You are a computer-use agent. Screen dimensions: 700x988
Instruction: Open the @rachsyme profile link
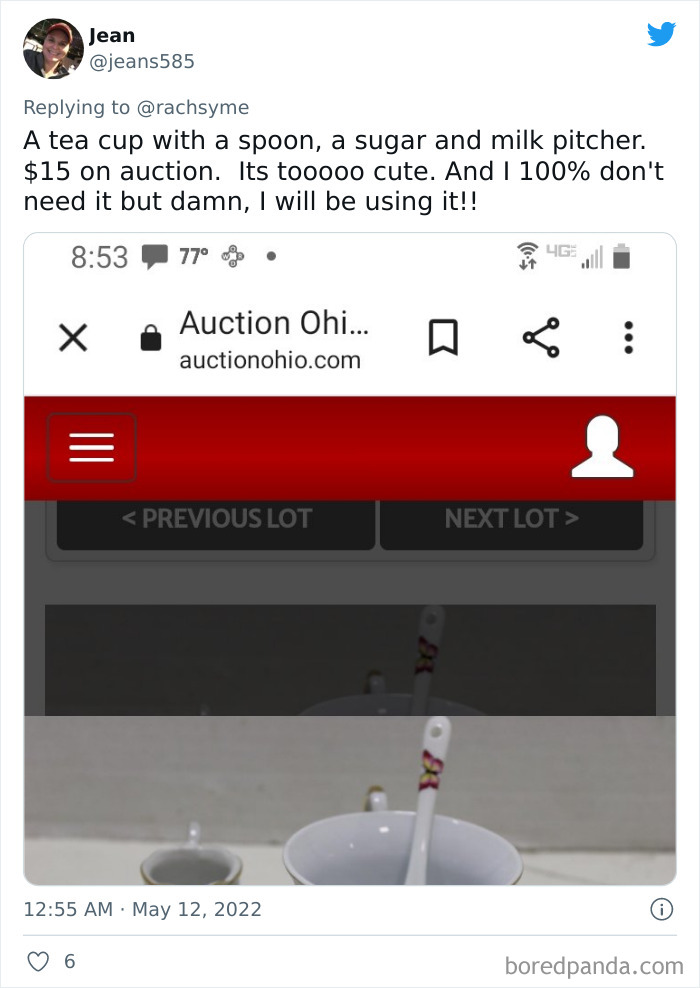pos(191,107)
